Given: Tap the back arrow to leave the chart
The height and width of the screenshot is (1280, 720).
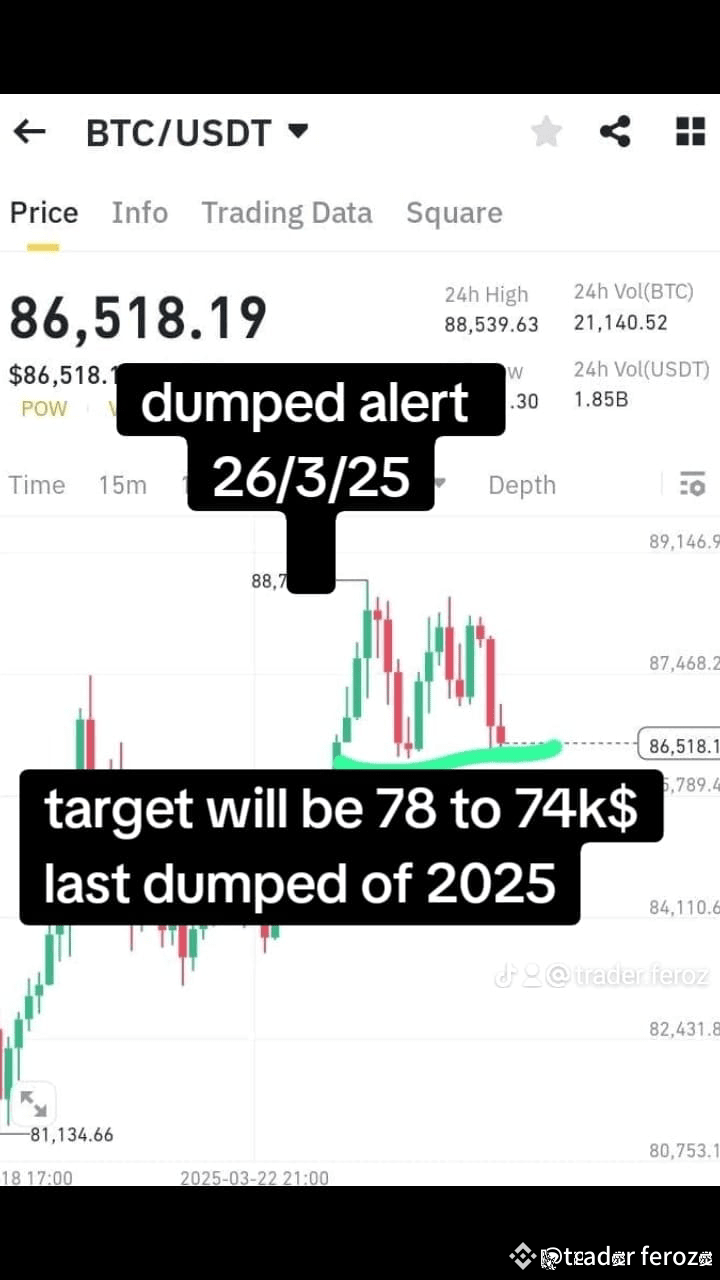Looking at the screenshot, I should click(29, 132).
